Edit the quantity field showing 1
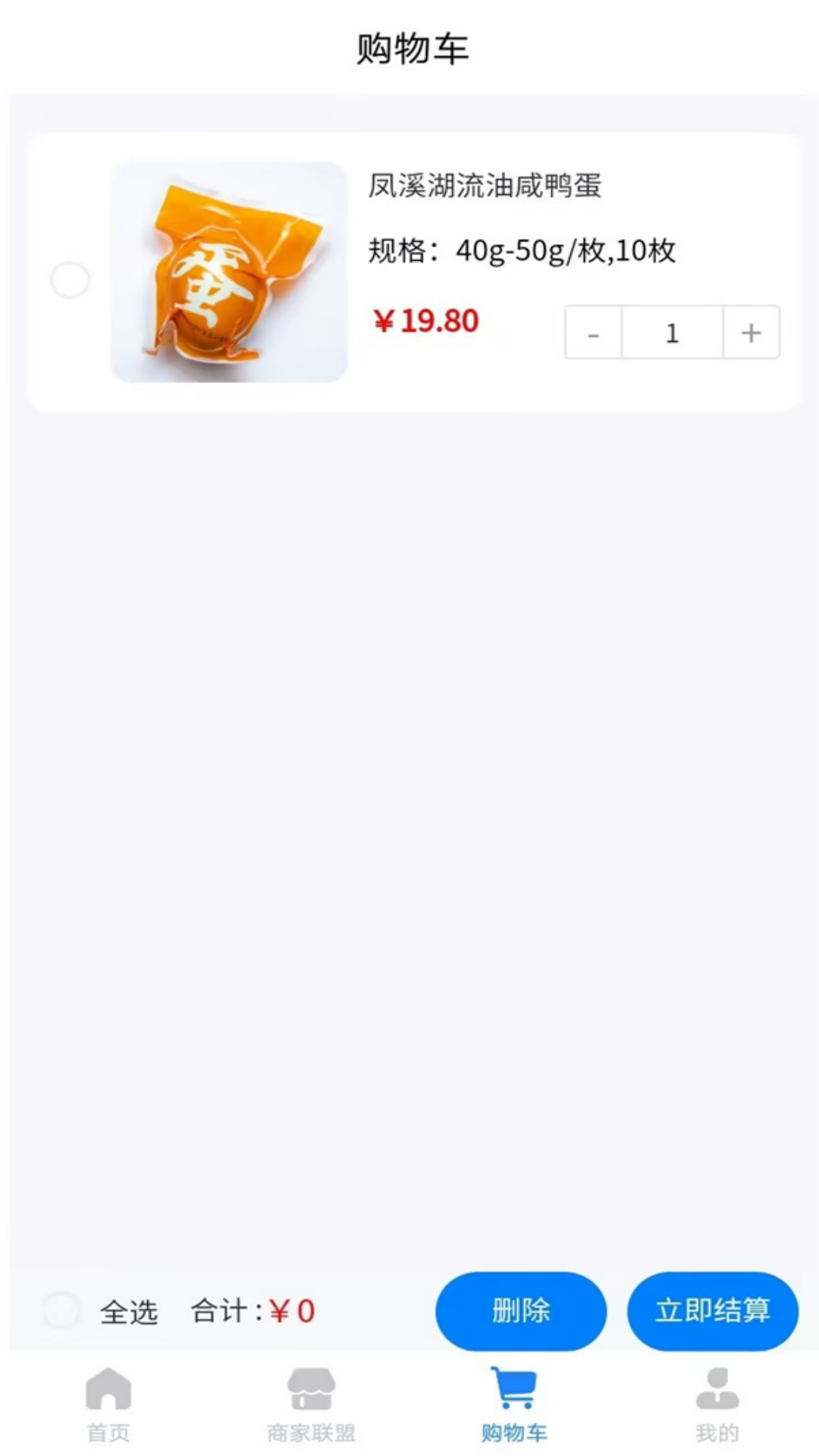Screen dimensions: 819x1456 672,333
